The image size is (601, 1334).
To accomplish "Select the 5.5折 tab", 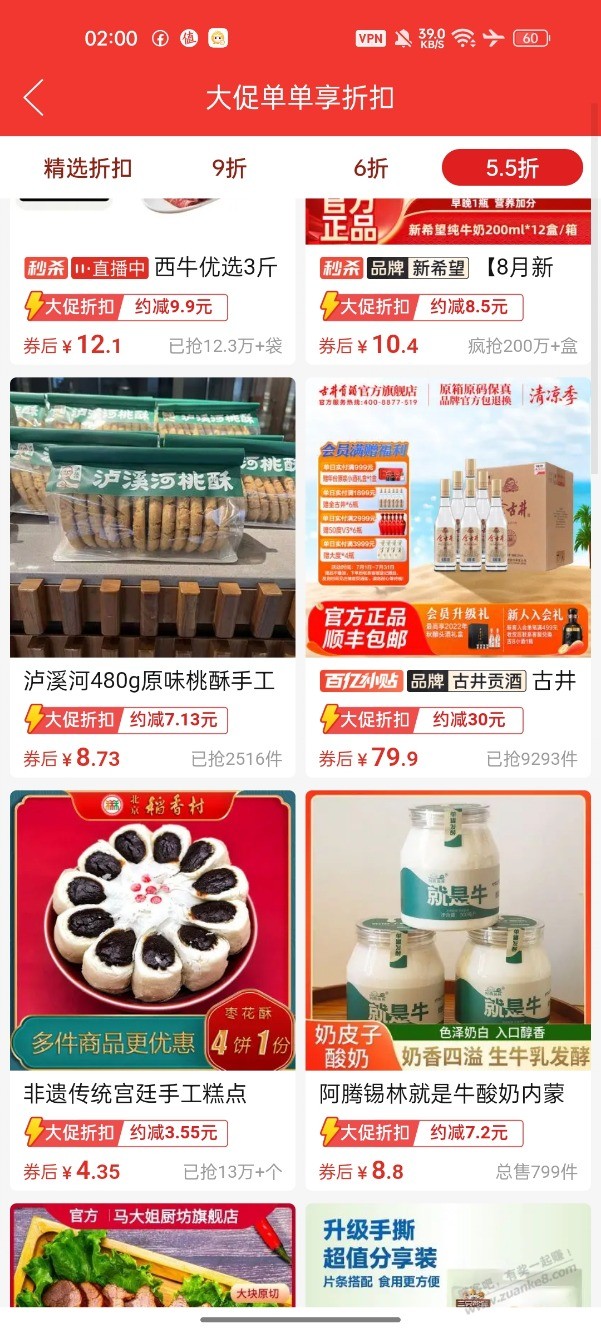I will [512, 168].
